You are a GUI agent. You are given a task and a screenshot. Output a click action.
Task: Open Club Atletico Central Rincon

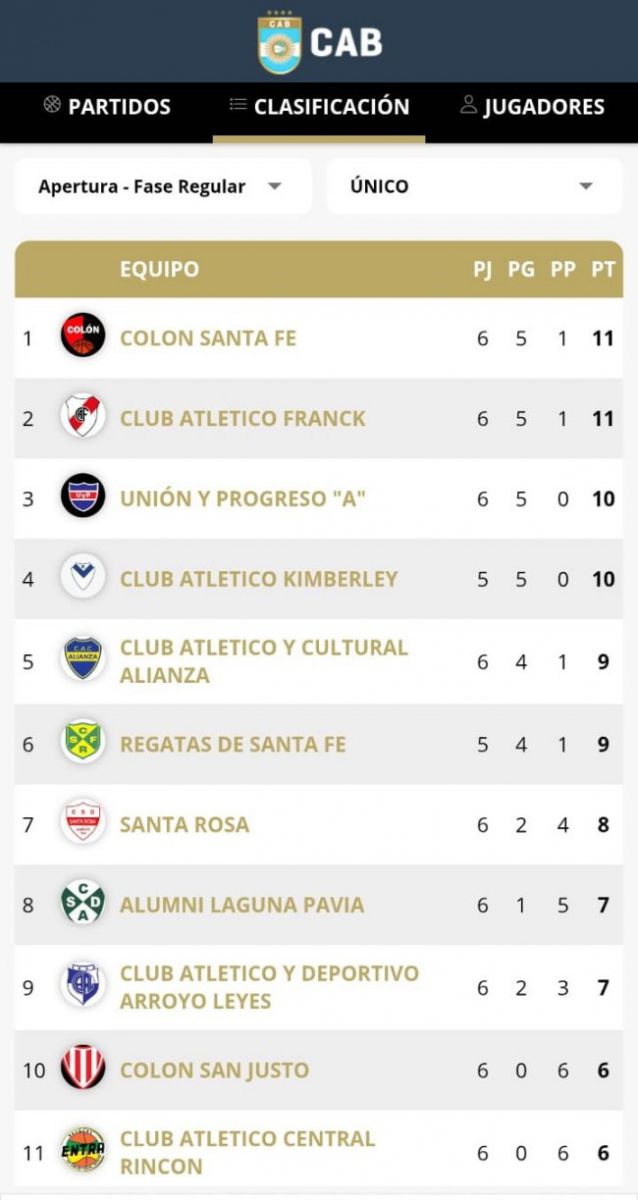247,1152
